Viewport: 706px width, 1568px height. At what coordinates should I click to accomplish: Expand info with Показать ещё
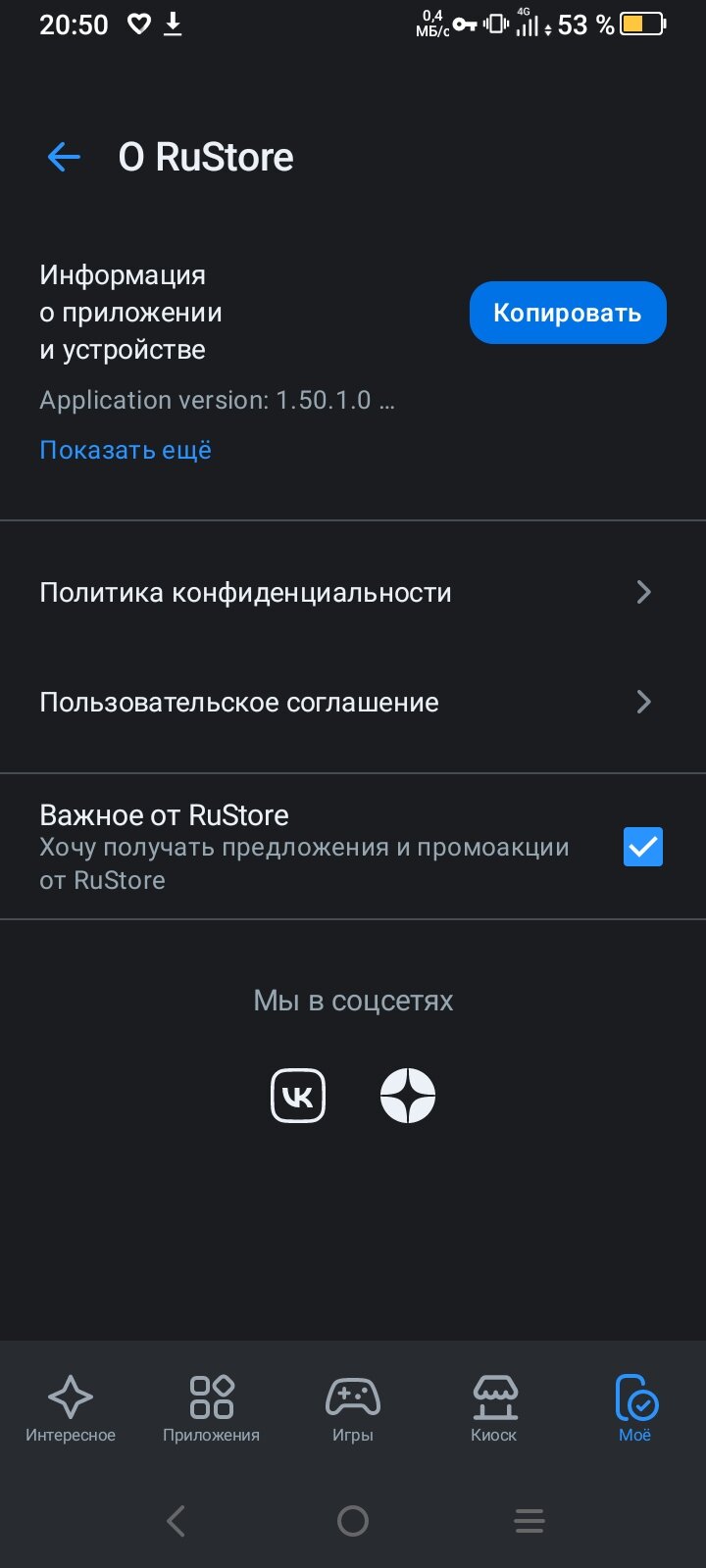point(126,450)
